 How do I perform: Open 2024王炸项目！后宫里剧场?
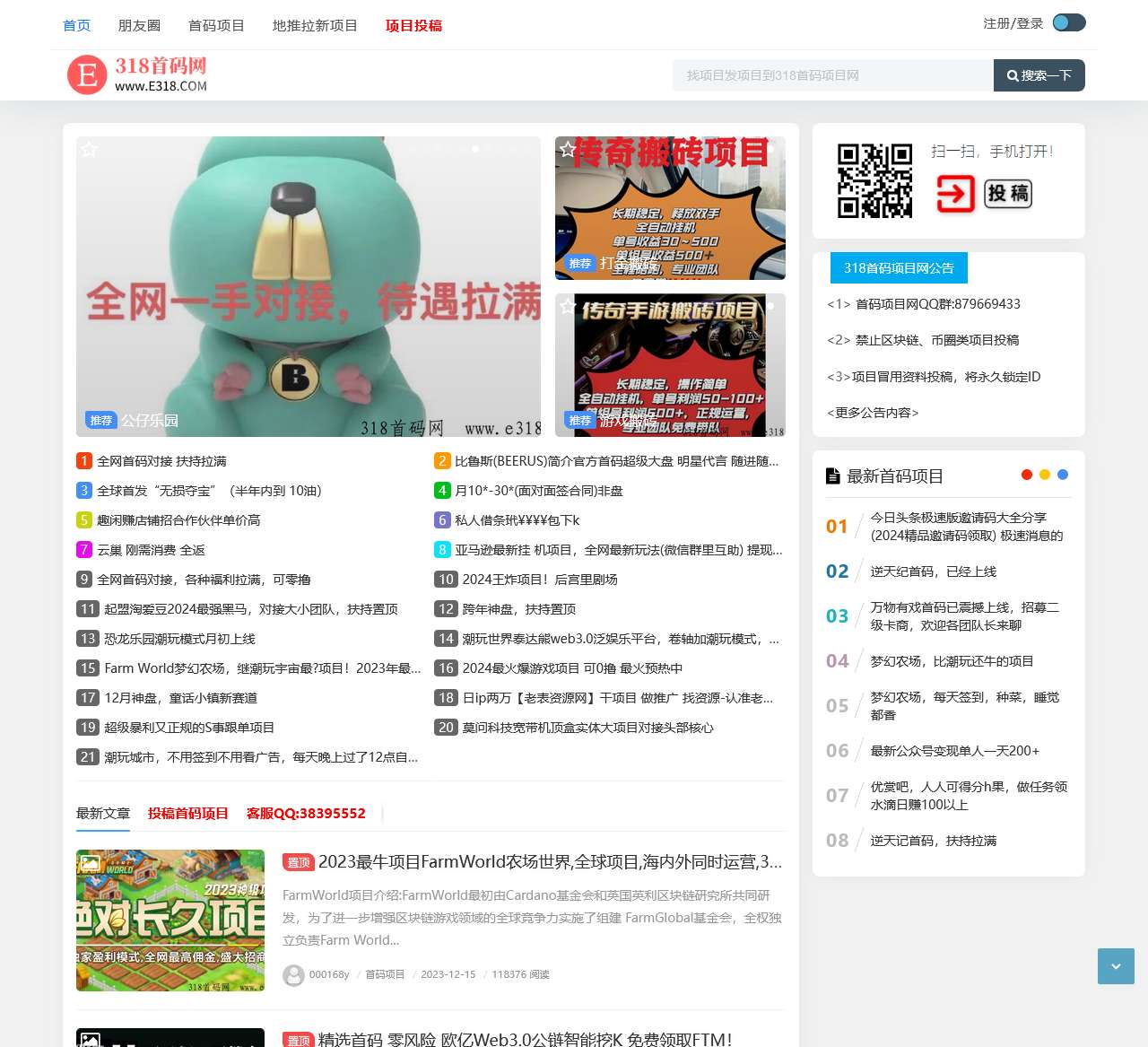click(x=539, y=580)
